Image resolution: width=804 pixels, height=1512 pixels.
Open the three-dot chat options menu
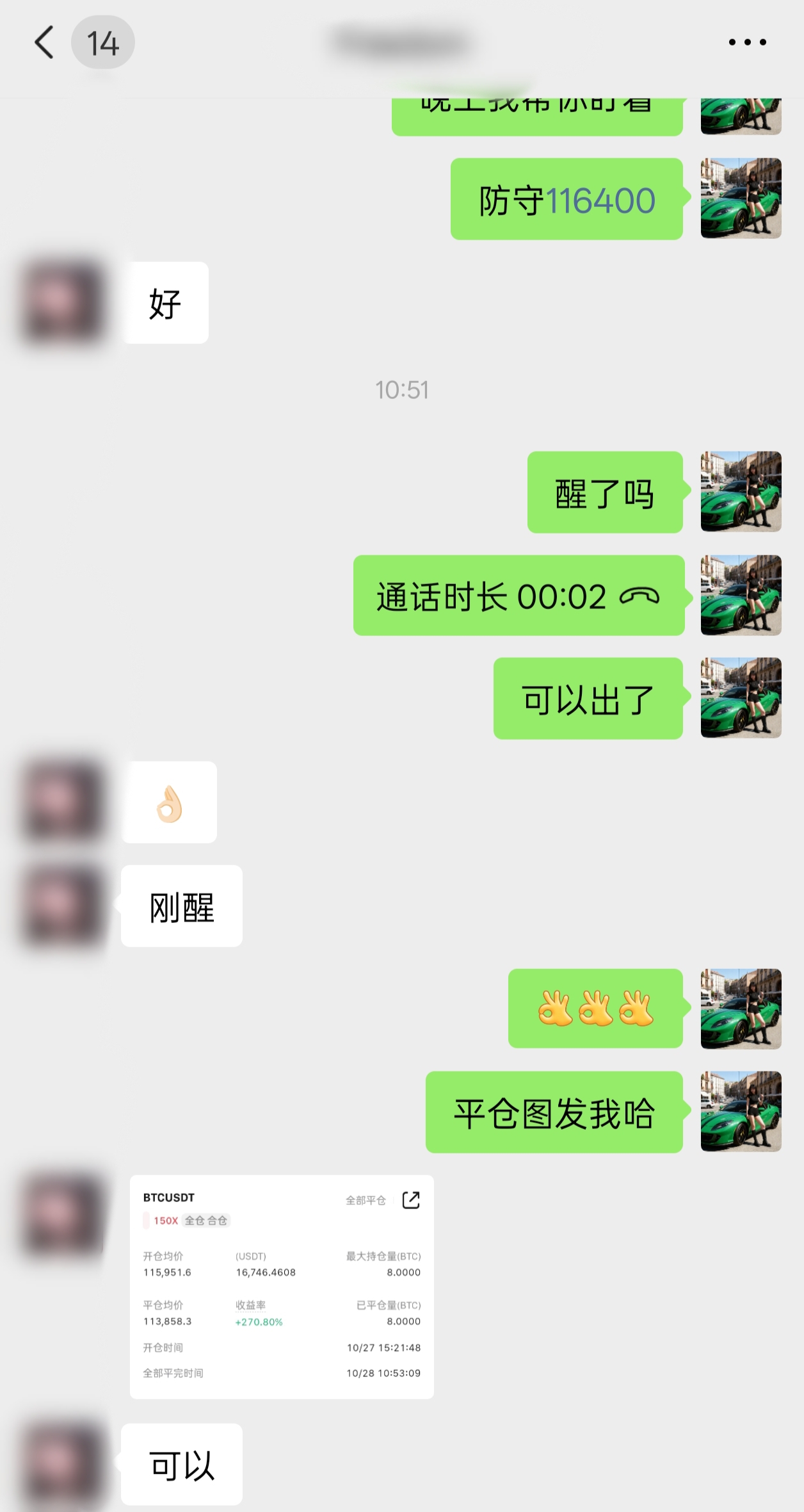(747, 42)
